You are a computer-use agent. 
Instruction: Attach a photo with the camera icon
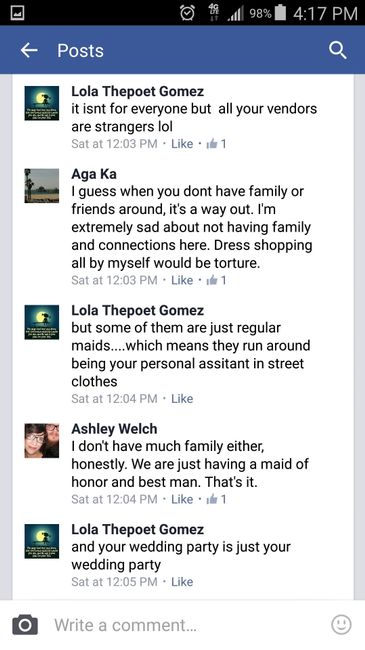tap(25, 625)
